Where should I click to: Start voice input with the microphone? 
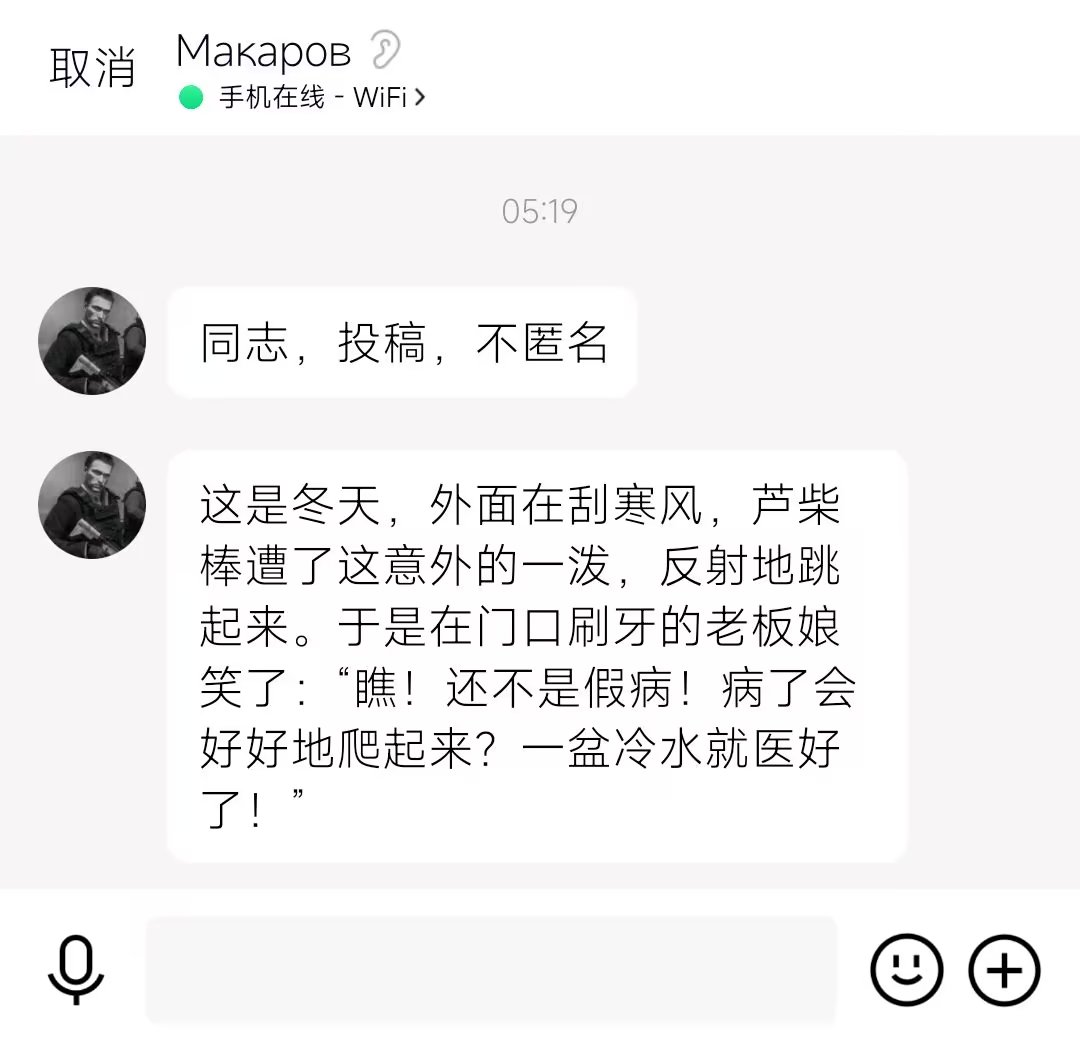point(76,970)
